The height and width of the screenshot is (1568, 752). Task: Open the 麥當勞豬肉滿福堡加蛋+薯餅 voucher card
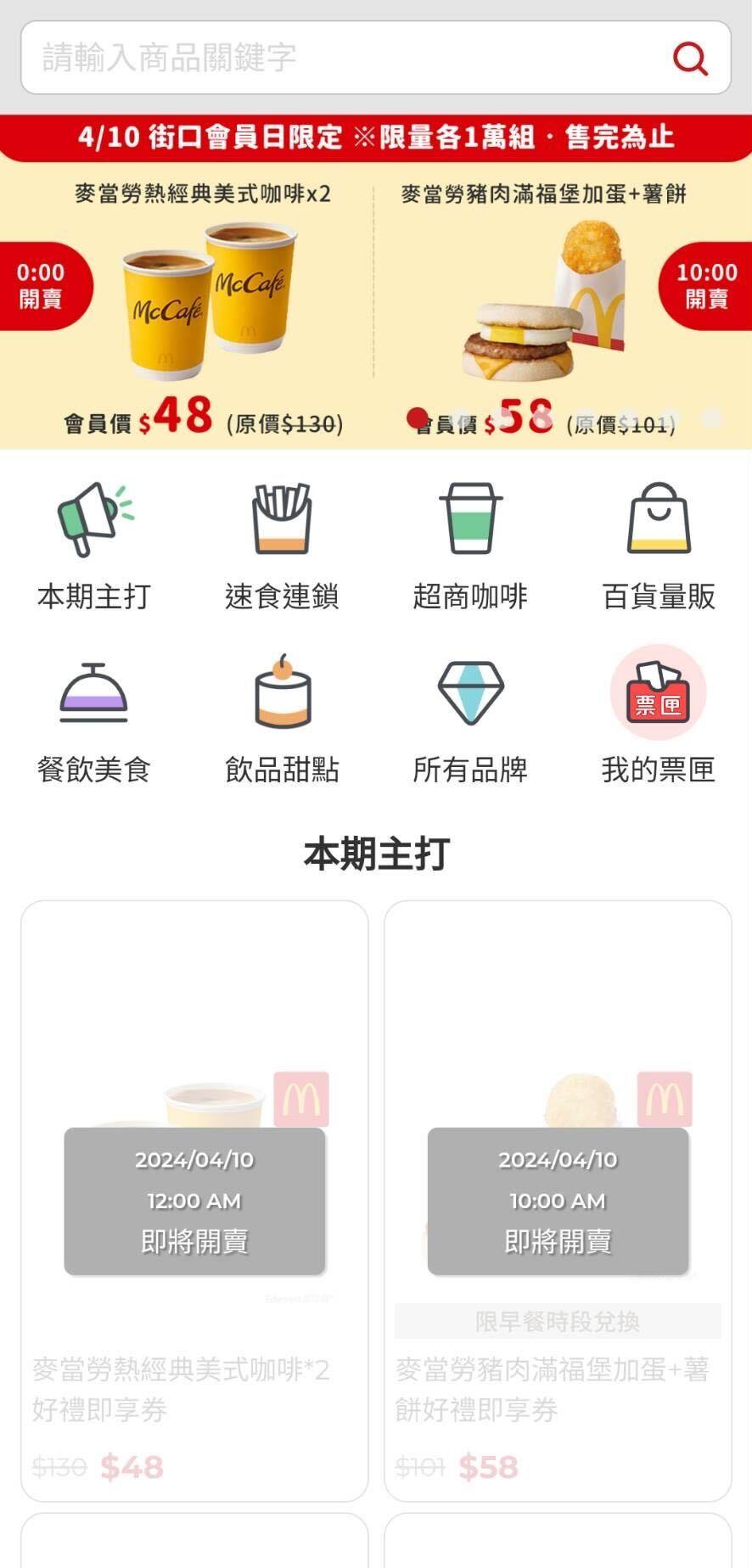(x=558, y=1201)
